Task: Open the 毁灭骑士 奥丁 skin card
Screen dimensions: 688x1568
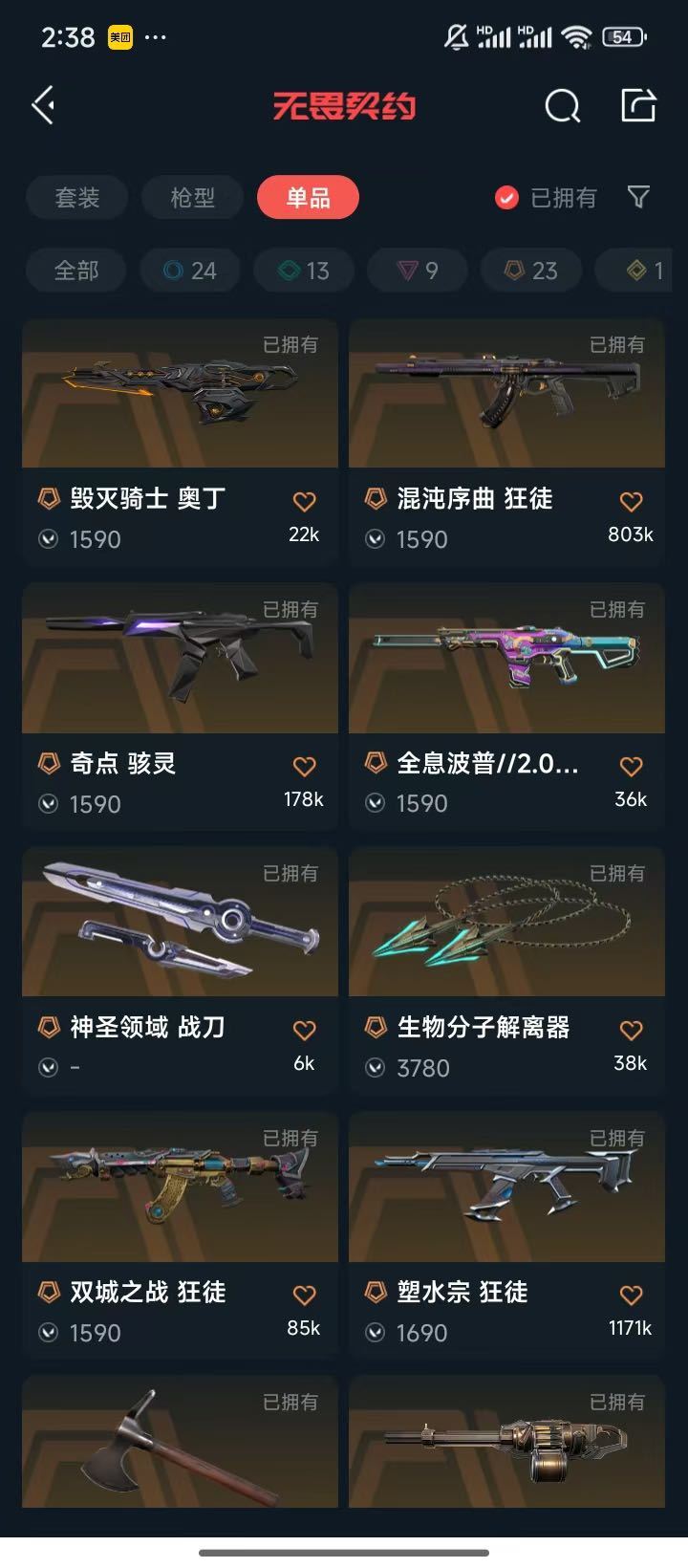Action: 180,444
